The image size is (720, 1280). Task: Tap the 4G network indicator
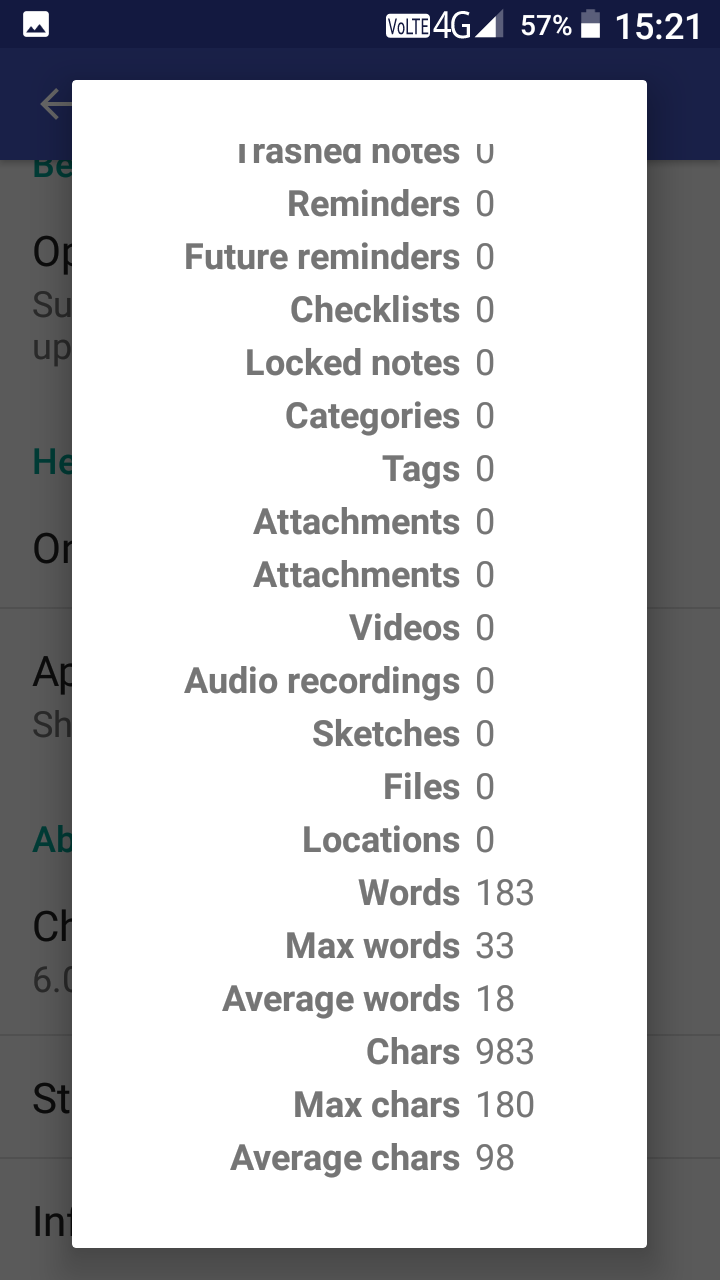(447, 25)
